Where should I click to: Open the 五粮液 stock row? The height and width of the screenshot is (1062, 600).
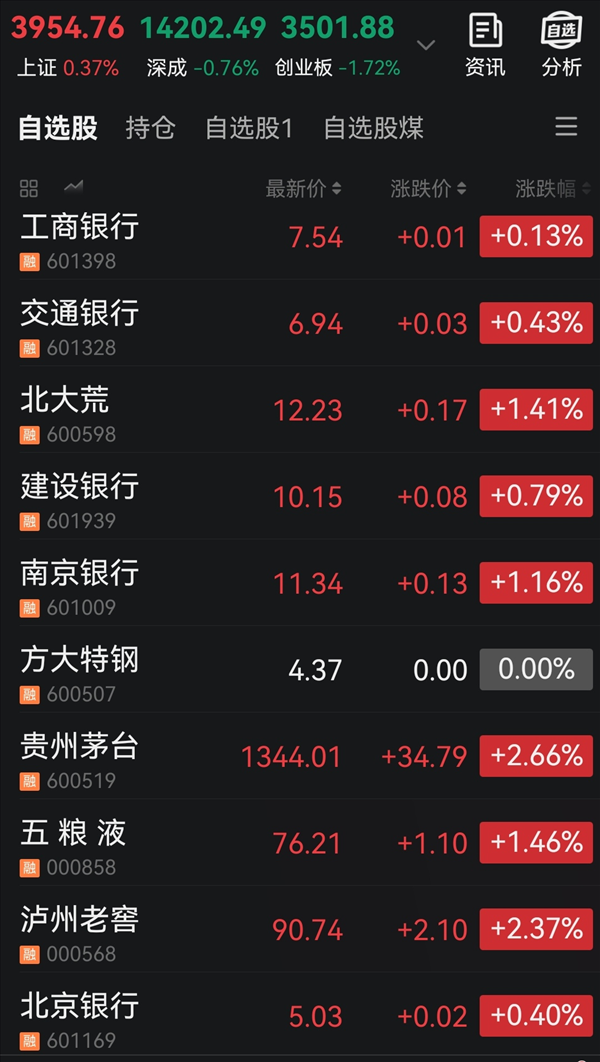300,843
